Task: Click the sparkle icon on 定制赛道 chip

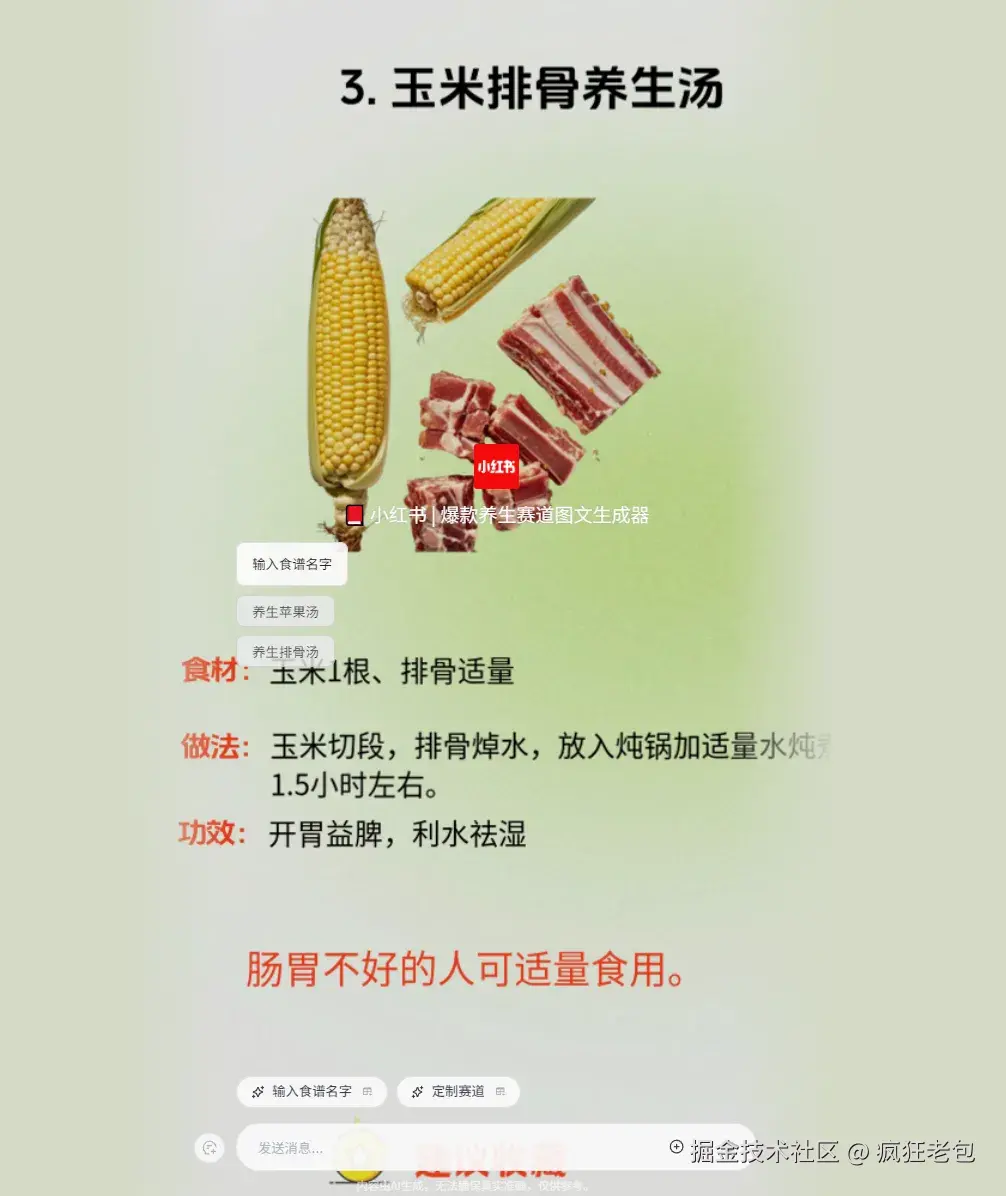Action: pos(417,1092)
